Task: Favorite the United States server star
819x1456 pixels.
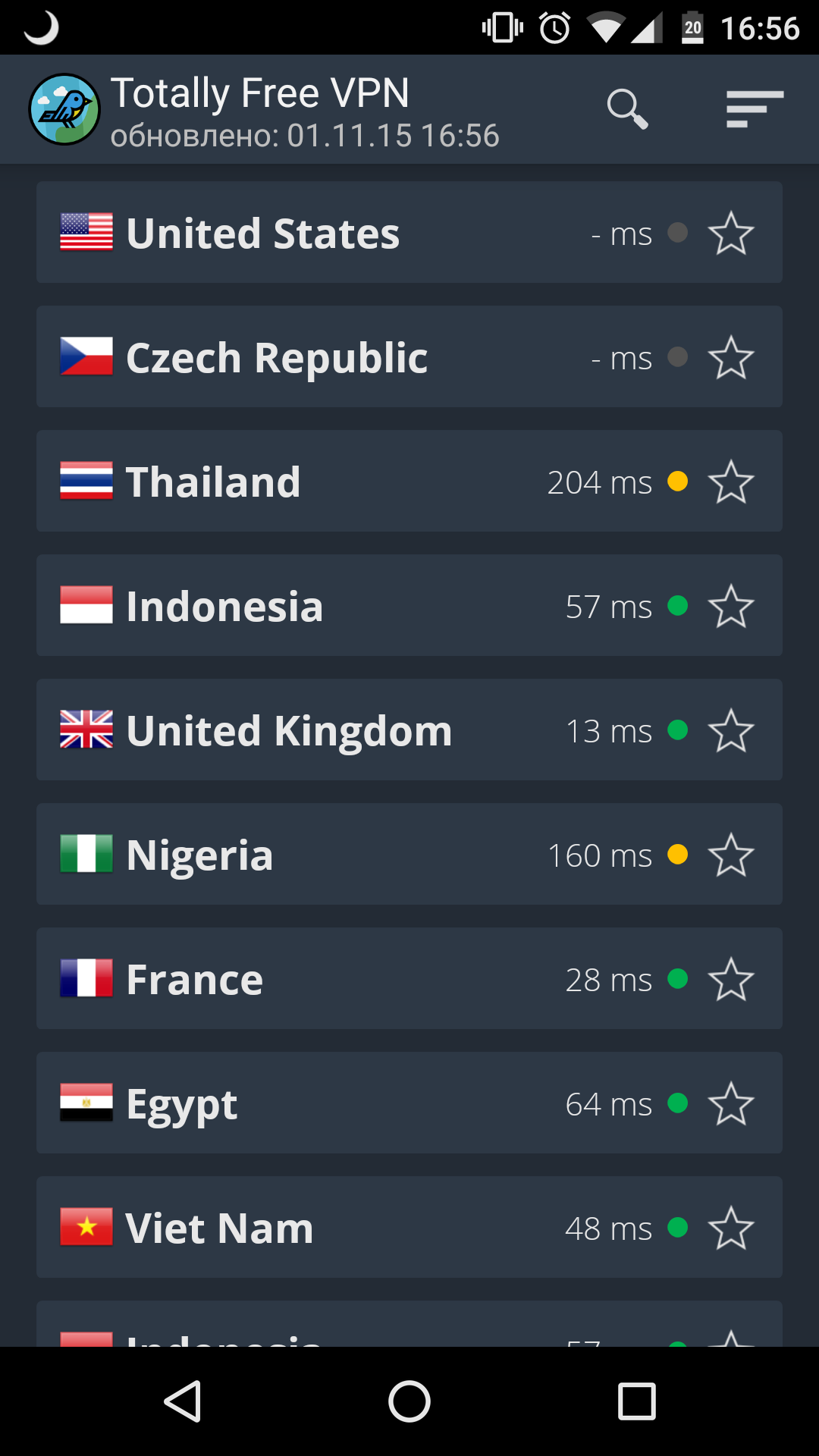Action: (x=731, y=232)
